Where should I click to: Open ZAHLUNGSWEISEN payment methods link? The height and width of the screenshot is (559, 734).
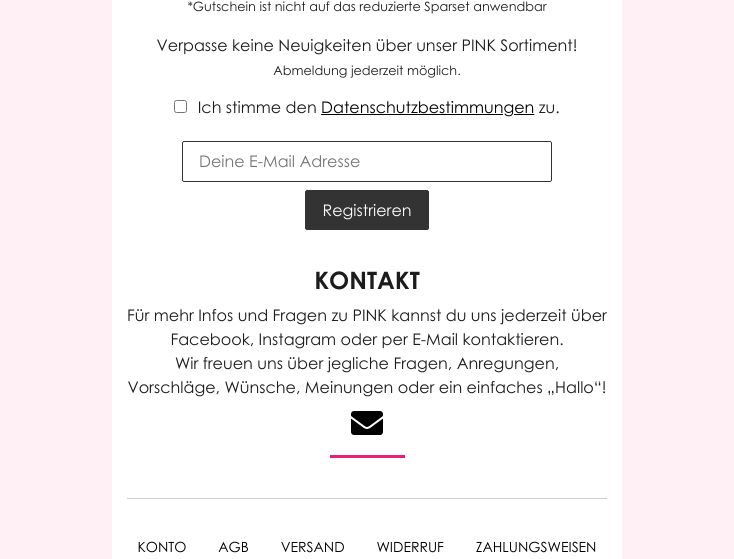point(535,547)
